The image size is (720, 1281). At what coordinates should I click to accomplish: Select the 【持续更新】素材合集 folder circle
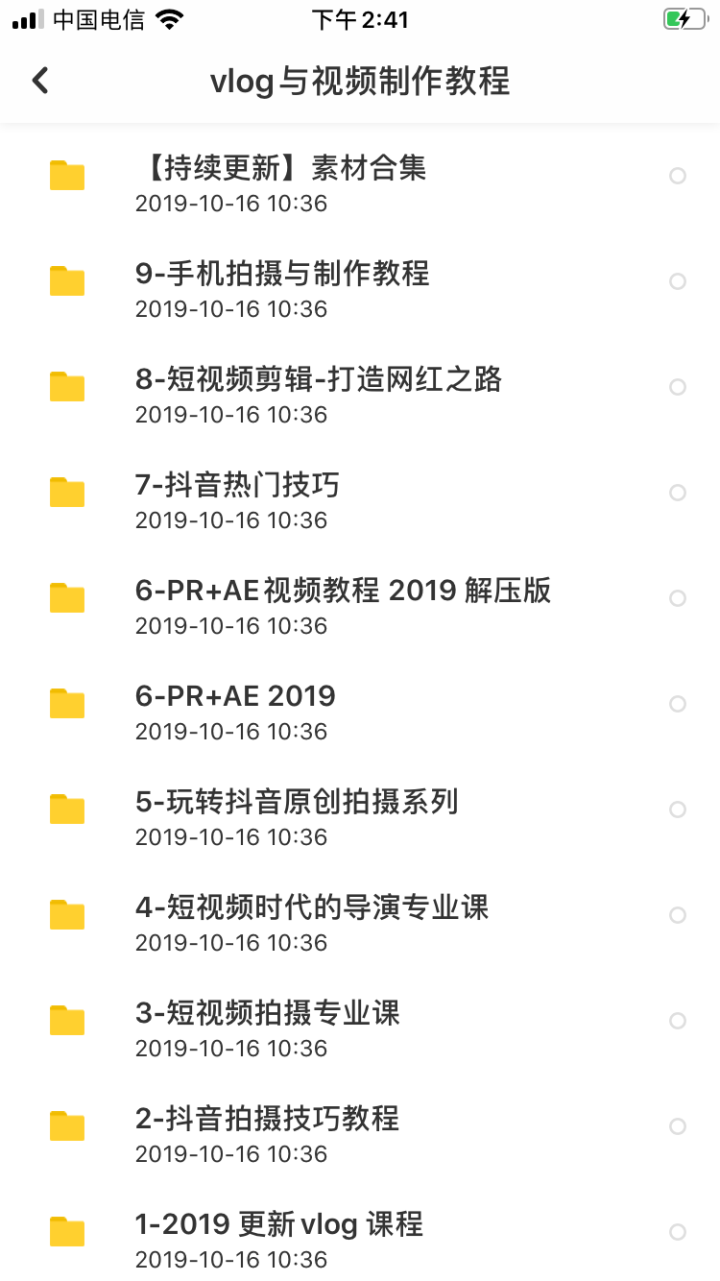677,176
